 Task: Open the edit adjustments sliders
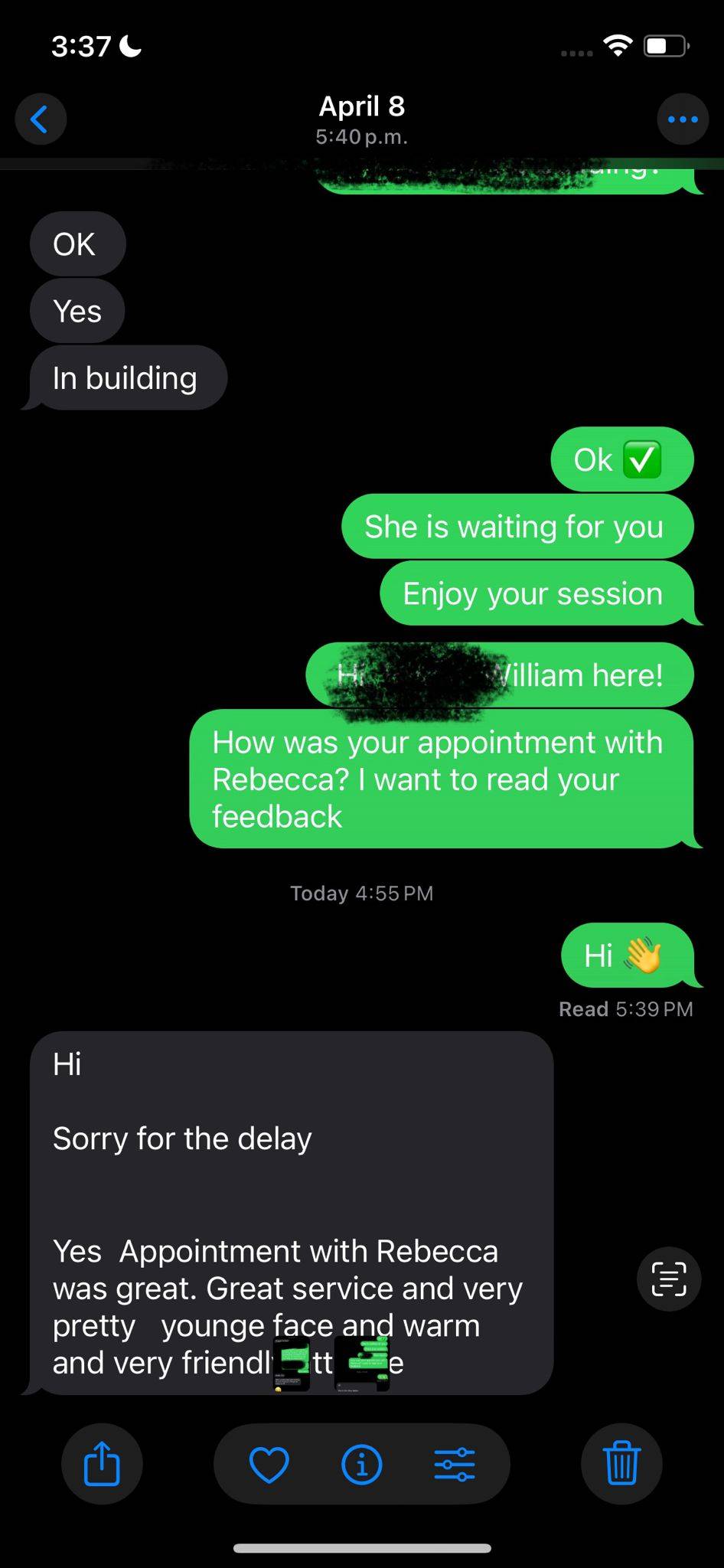(455, 1464)
